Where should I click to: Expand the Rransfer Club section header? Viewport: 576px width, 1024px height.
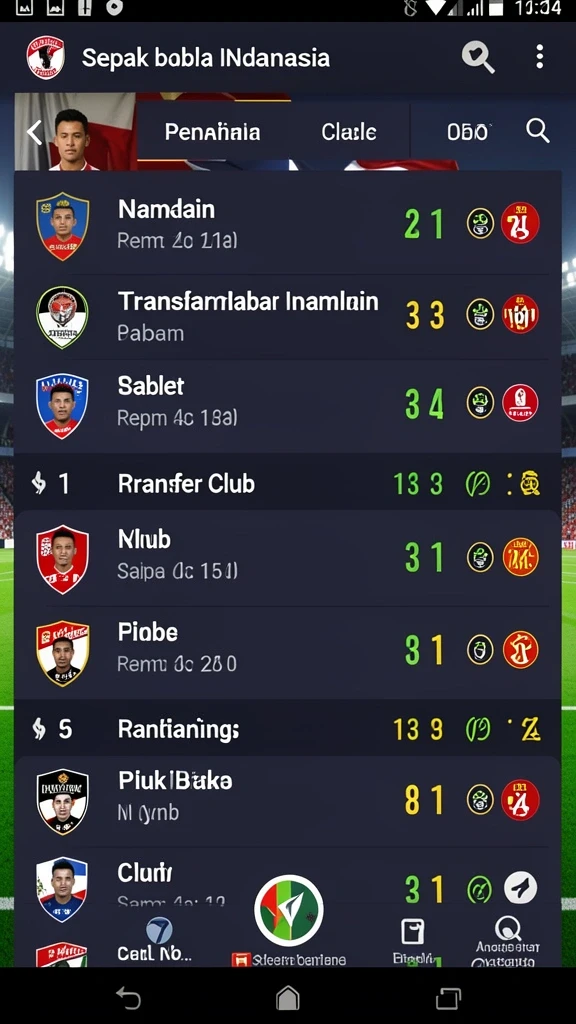[x=287, y=484]
